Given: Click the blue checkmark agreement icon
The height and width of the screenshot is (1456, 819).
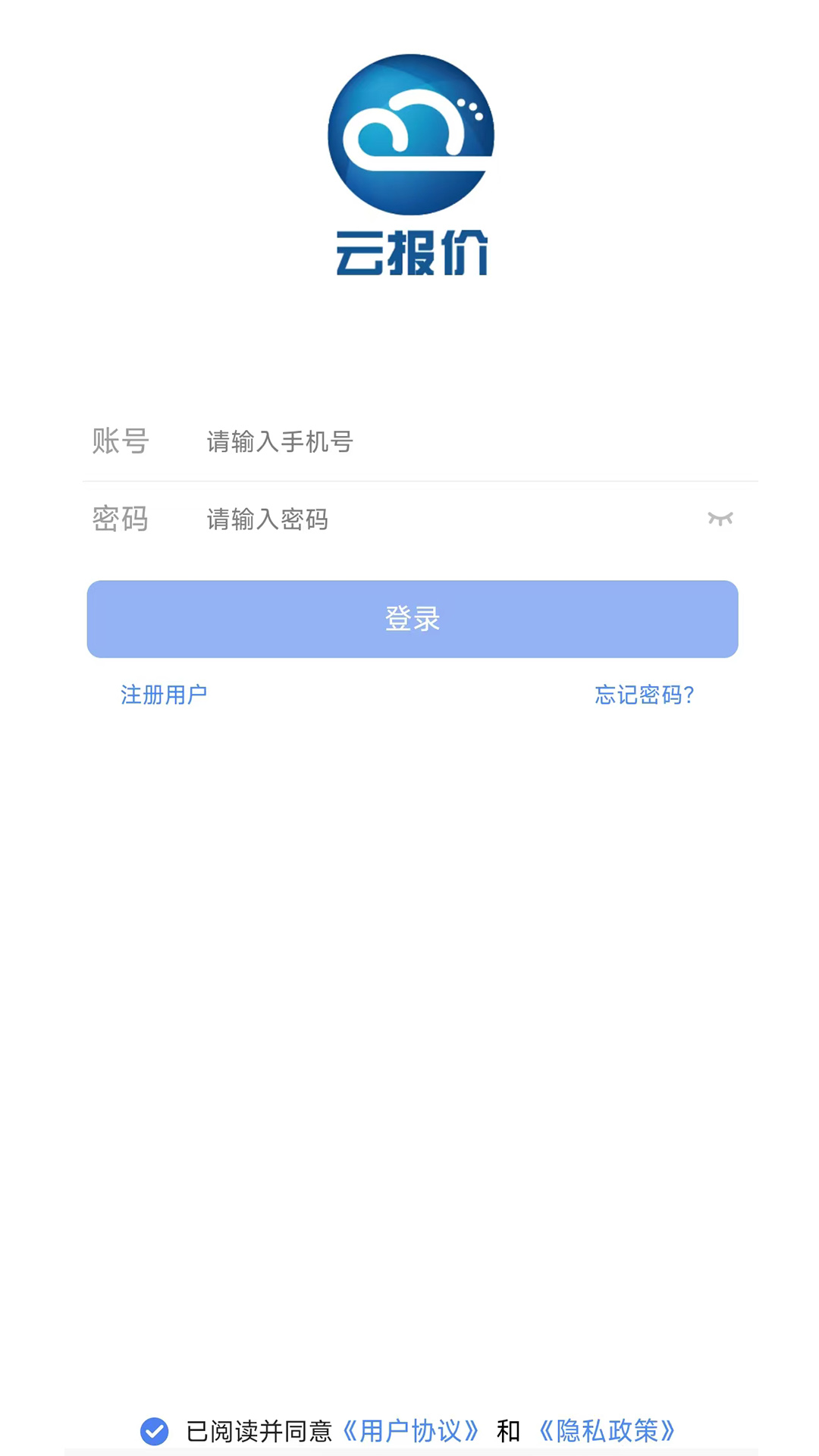Looking at the screenshot, I should coord(155,1429).
